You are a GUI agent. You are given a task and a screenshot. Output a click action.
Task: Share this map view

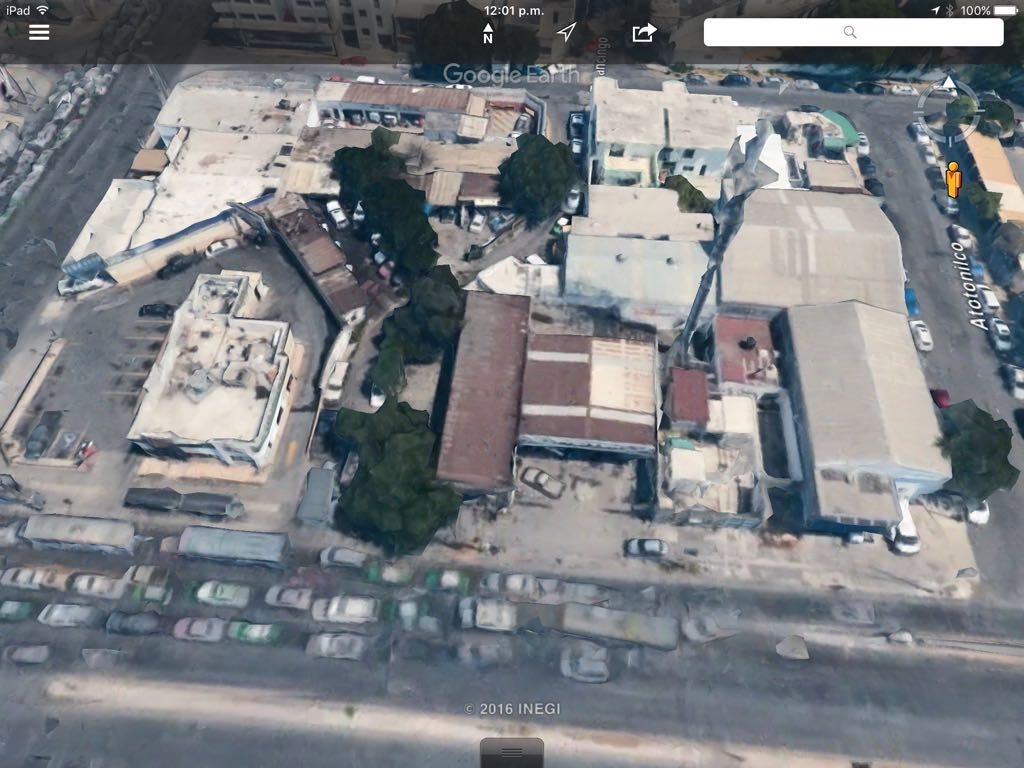point(644,32)
